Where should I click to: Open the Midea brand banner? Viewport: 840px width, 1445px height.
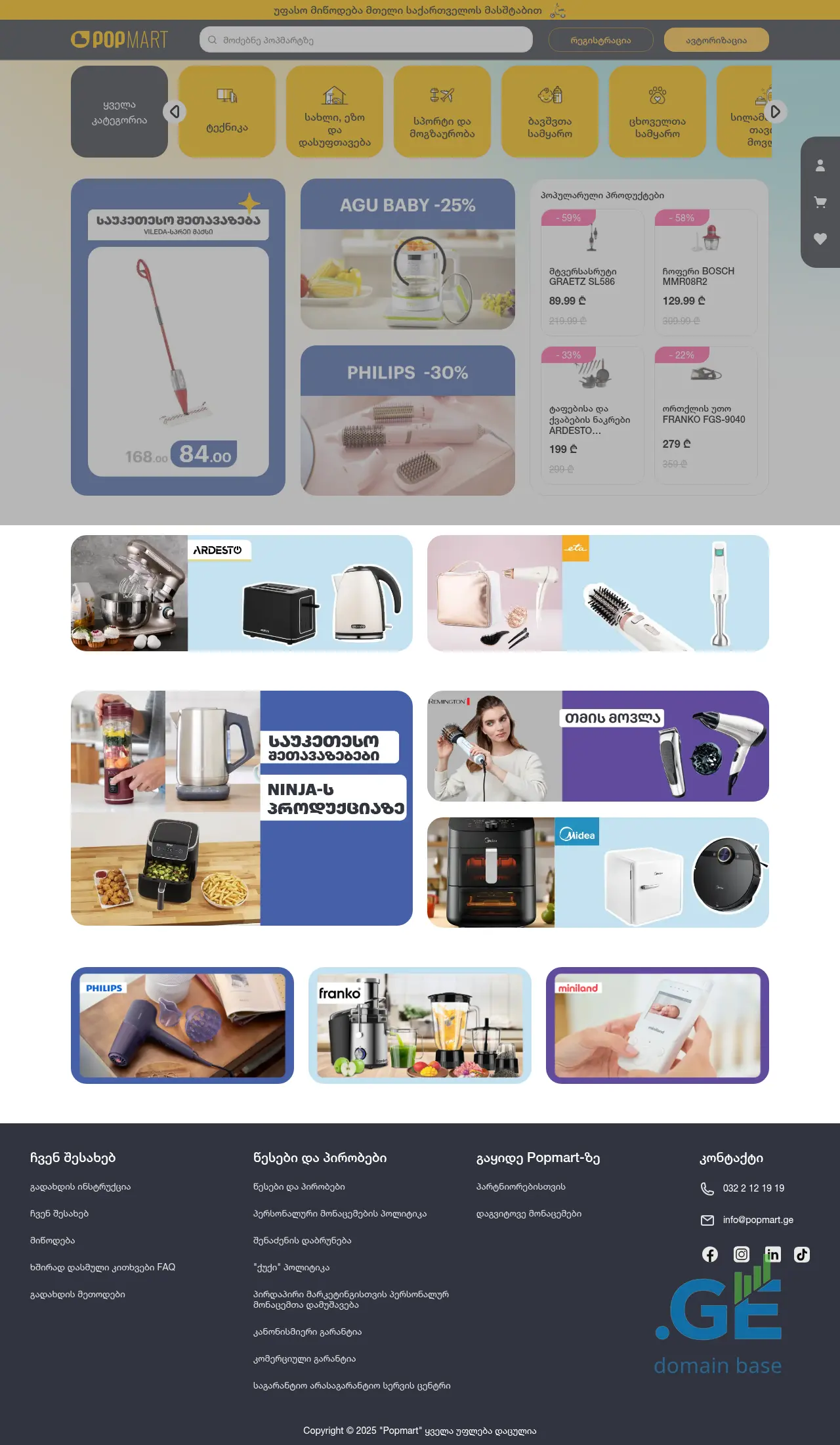[598, 873]
